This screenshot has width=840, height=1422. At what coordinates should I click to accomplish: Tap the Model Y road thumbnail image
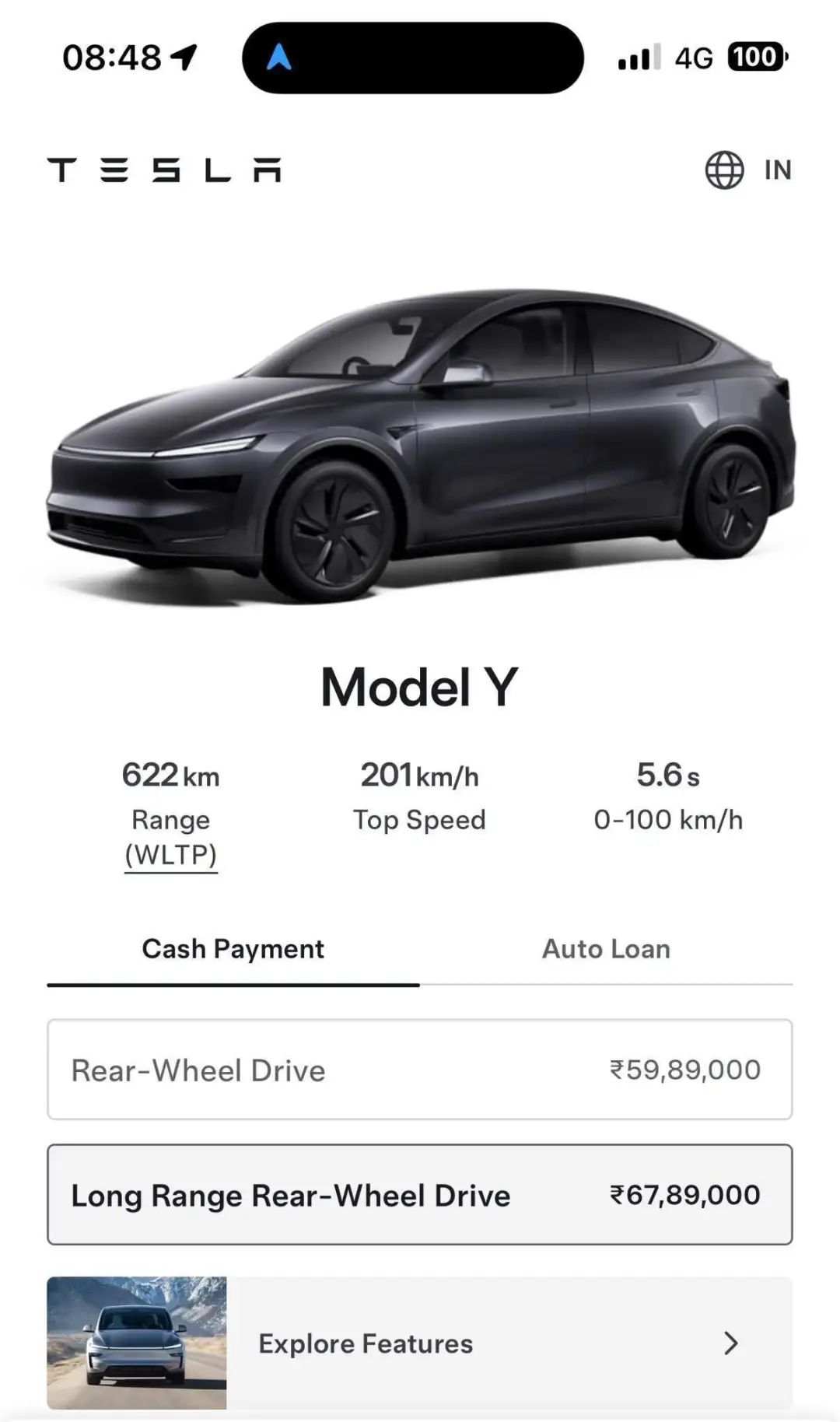click(137, 1343)
